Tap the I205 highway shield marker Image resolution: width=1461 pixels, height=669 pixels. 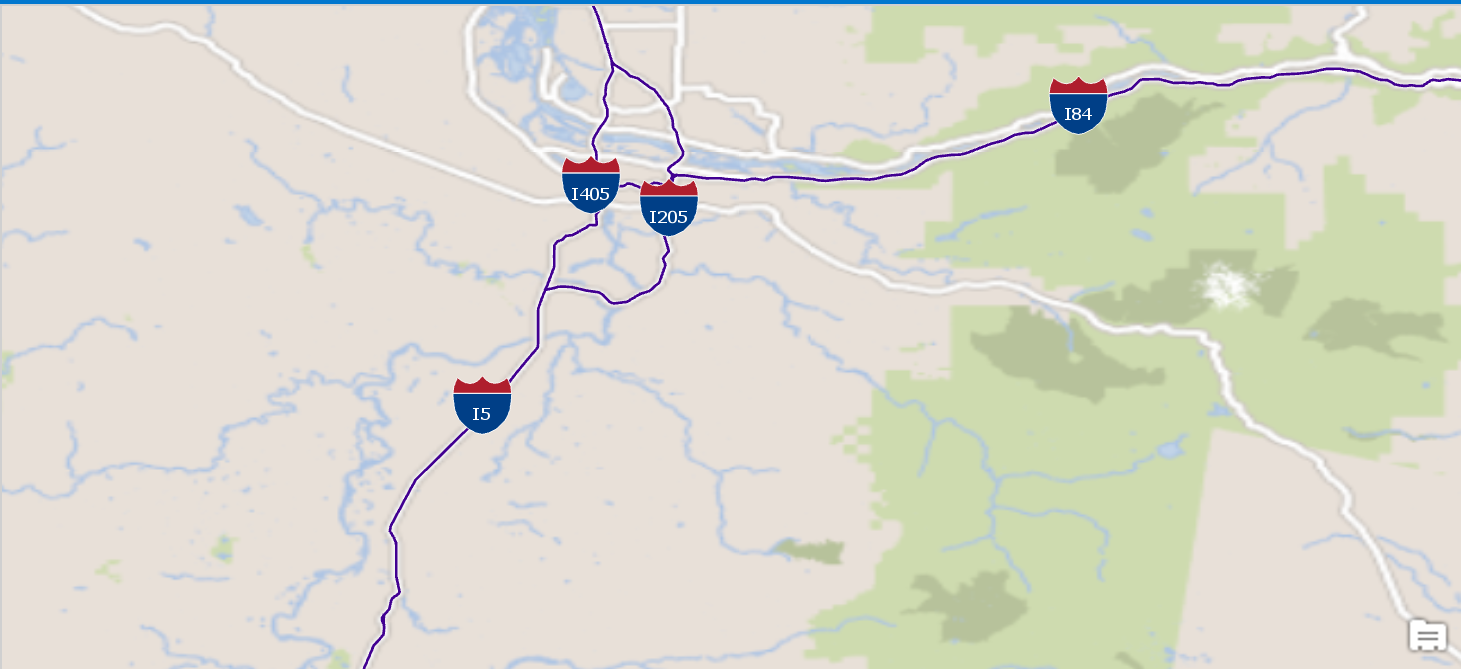(669, 208)
